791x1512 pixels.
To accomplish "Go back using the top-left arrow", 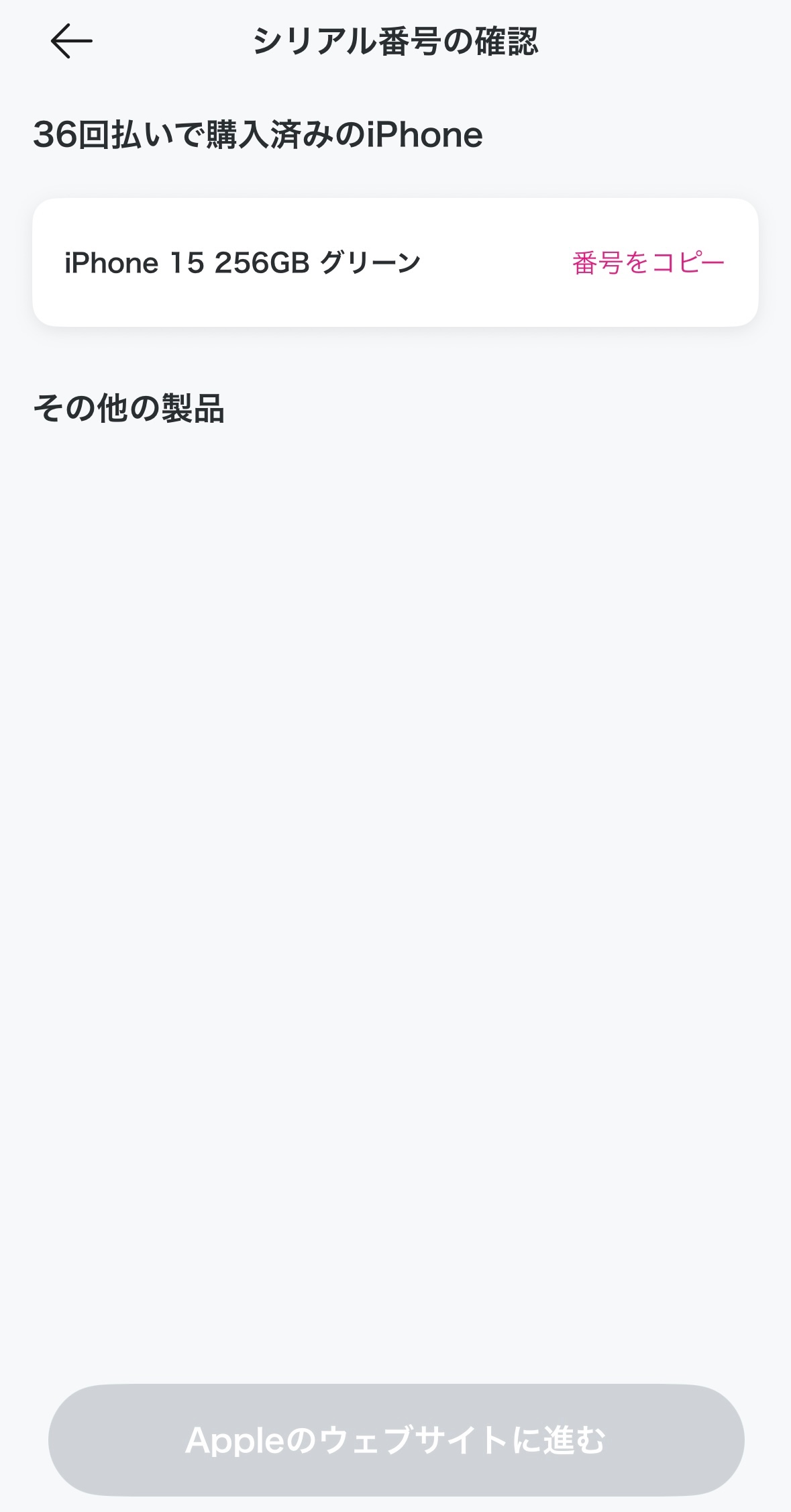I will [x=71, y=41].
